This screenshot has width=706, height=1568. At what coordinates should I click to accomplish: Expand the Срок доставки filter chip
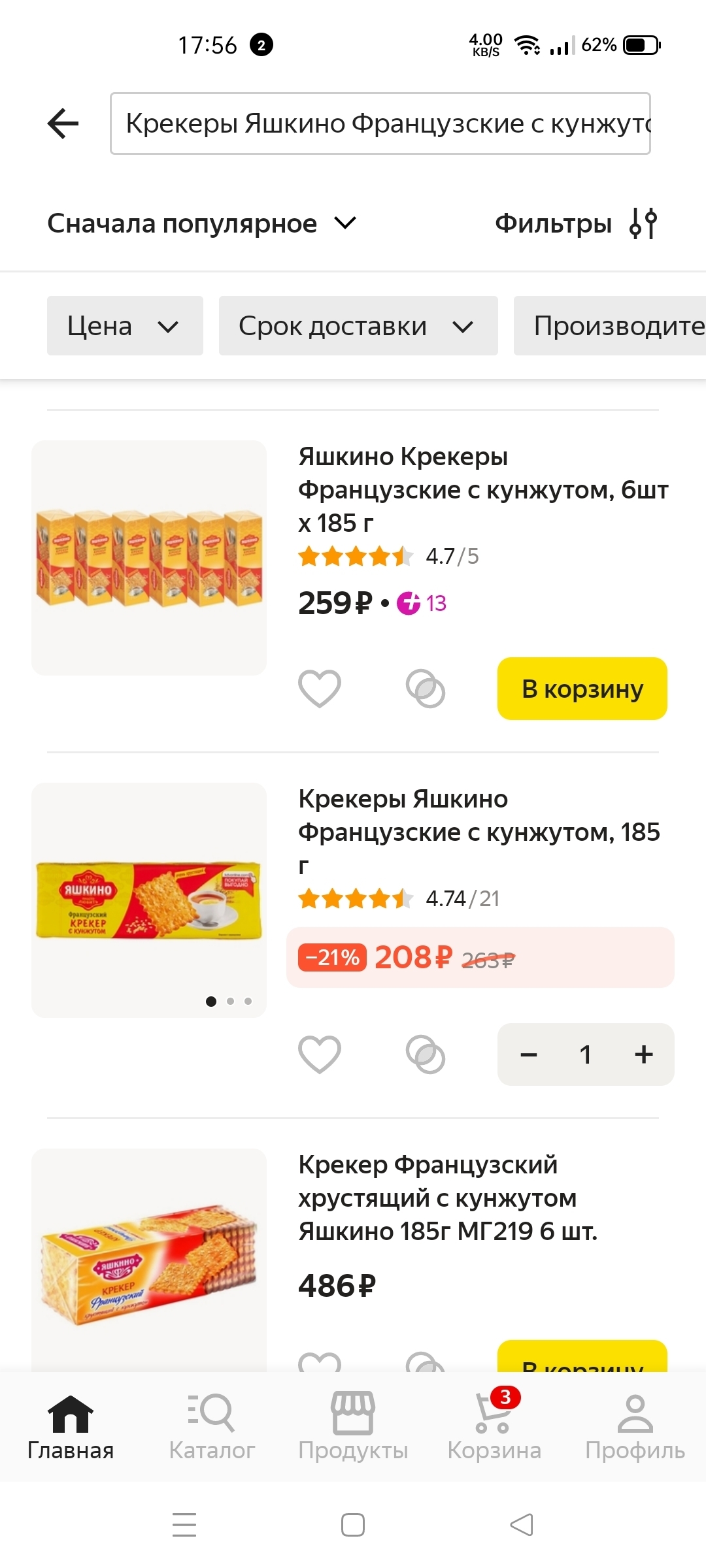click(x=358, y=325)
